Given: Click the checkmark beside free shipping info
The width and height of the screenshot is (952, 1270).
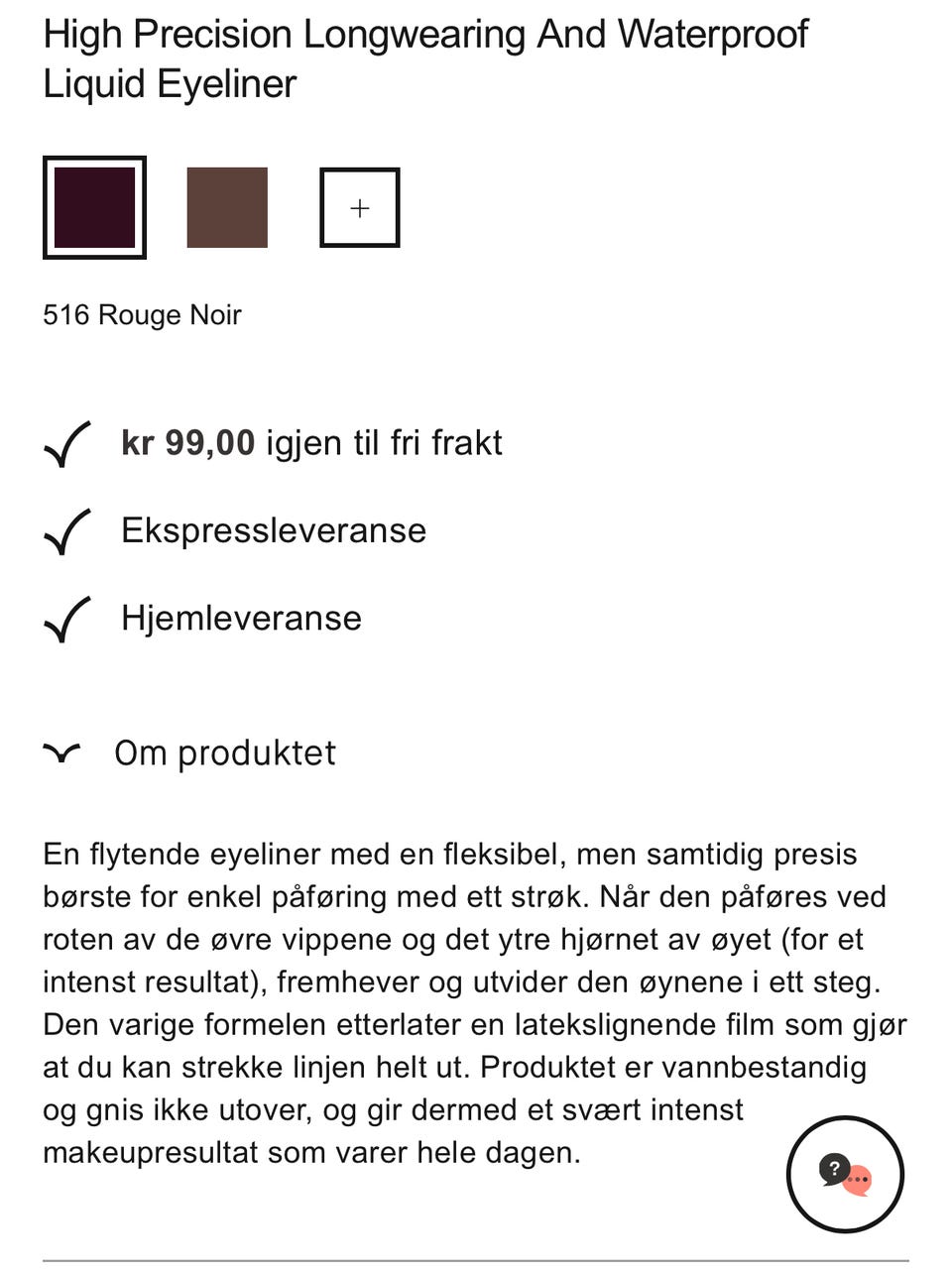Looking at the screenshot, I should tap(65, 445).
